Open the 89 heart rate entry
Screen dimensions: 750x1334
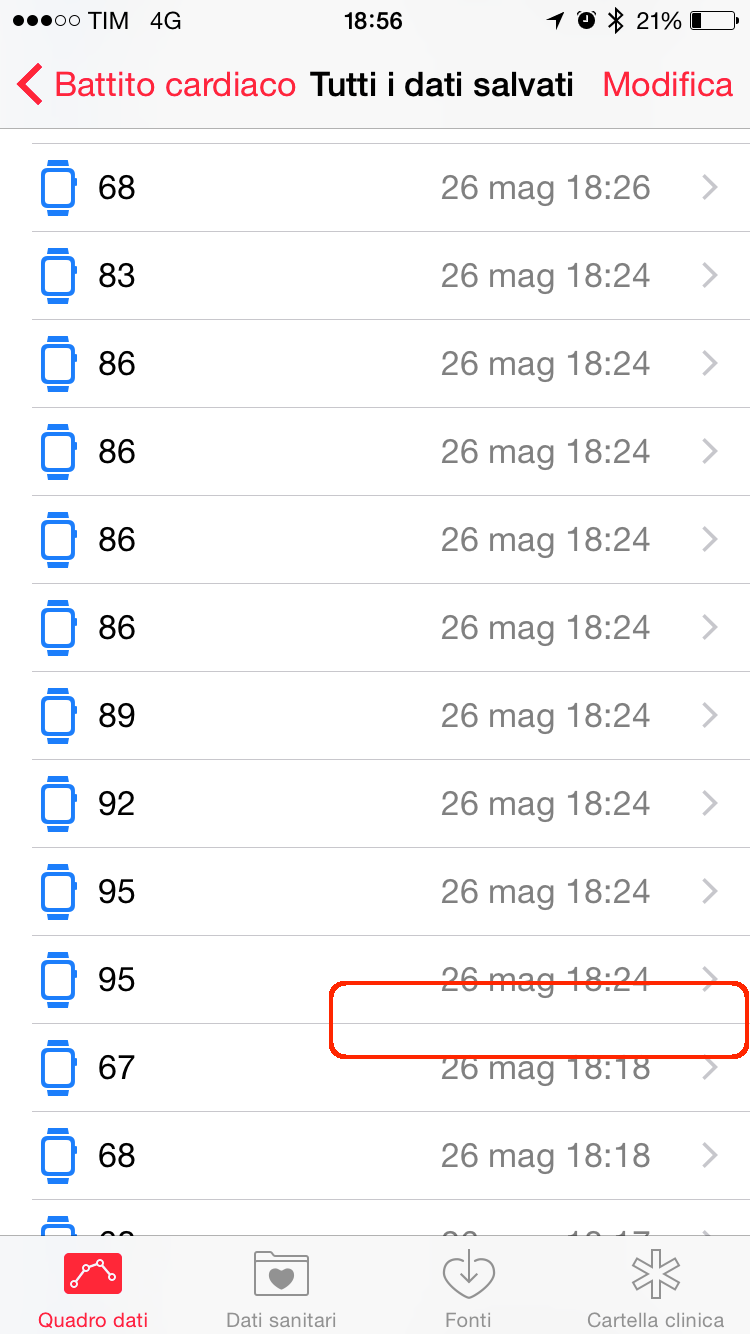375,716
